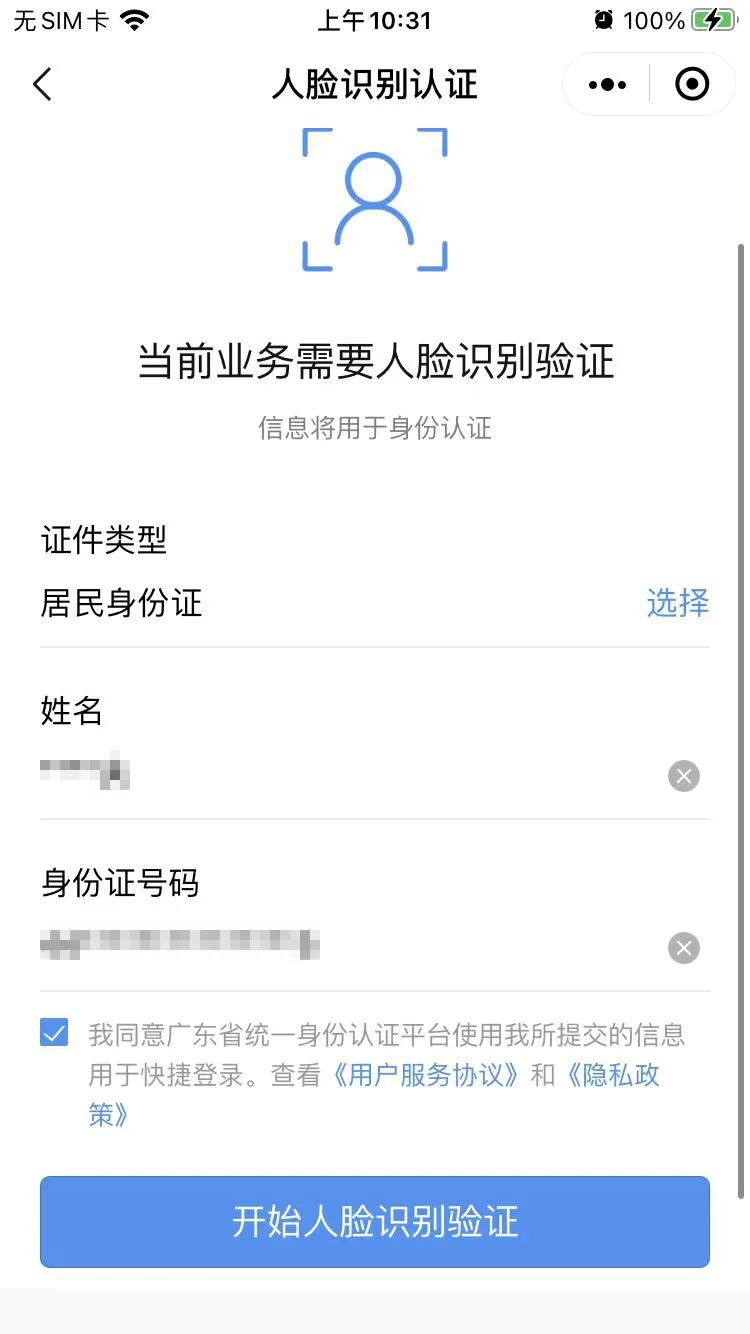Open the 《隐私政策》 privacy policy link
750x1334 pixels.
point(612,1076)
